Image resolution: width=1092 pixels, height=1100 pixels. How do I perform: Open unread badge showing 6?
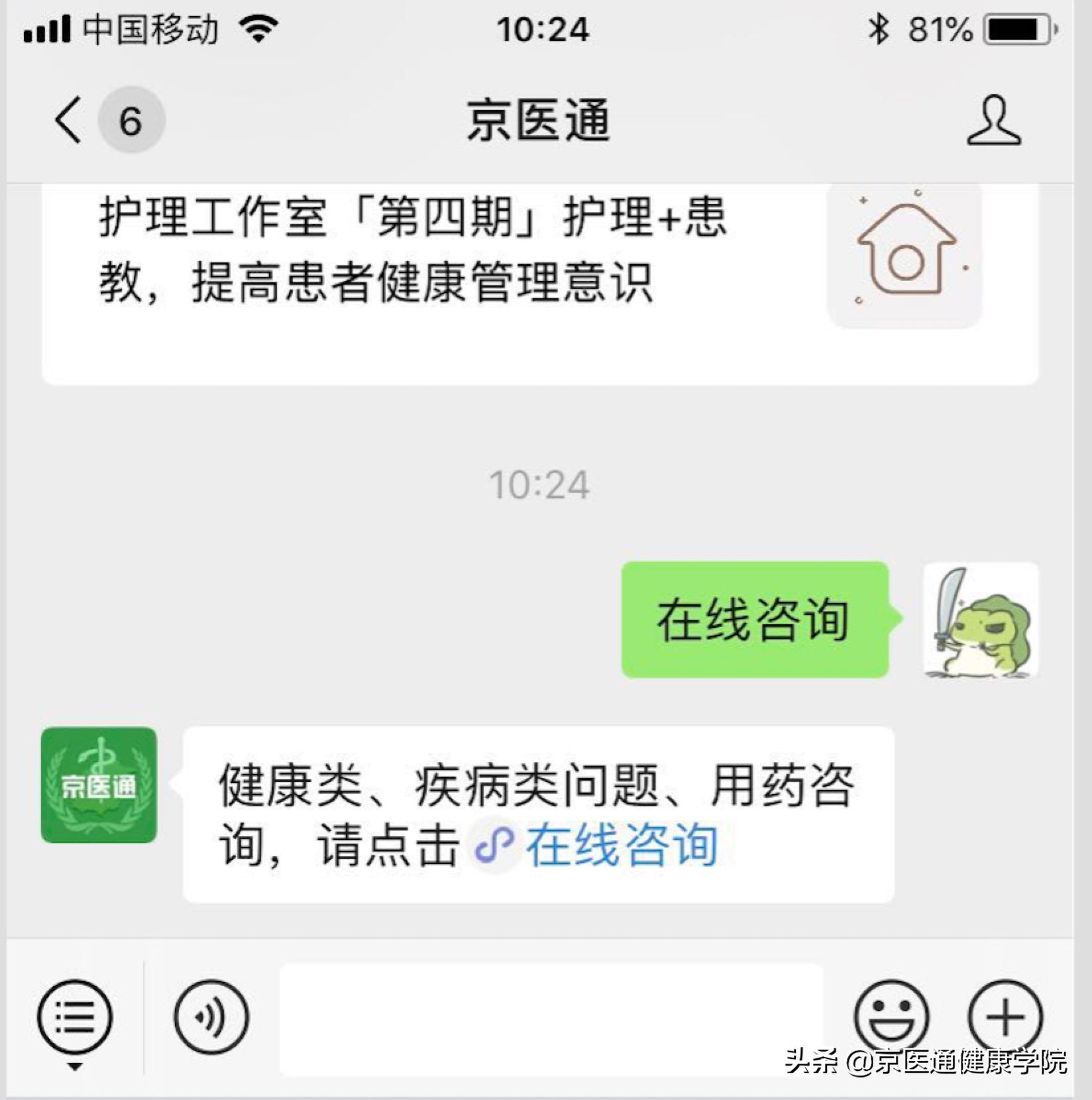130,121
